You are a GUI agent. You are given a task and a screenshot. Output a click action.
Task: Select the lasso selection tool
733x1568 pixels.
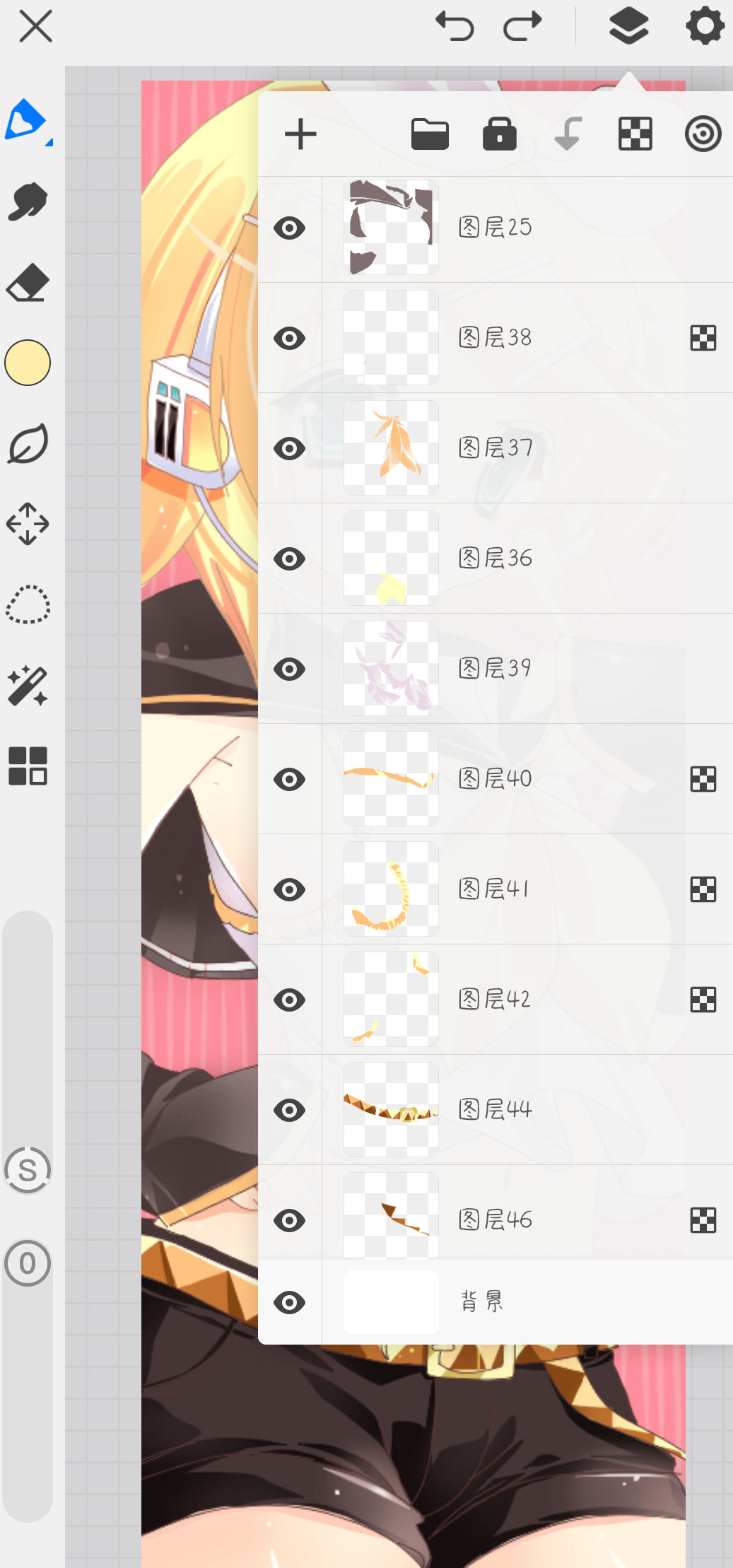[x=28, y=605]
